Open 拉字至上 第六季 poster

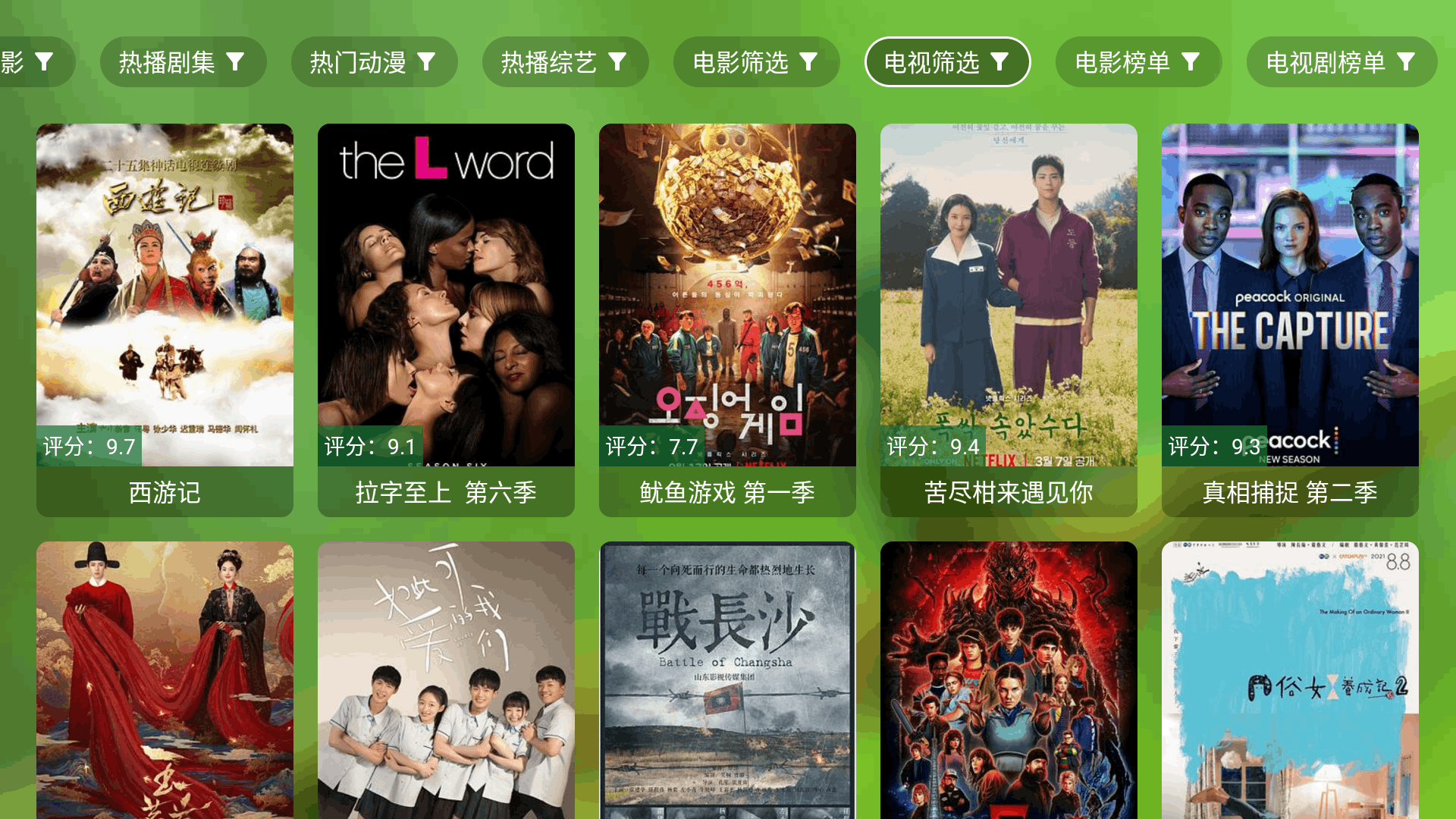click(446, 318)
